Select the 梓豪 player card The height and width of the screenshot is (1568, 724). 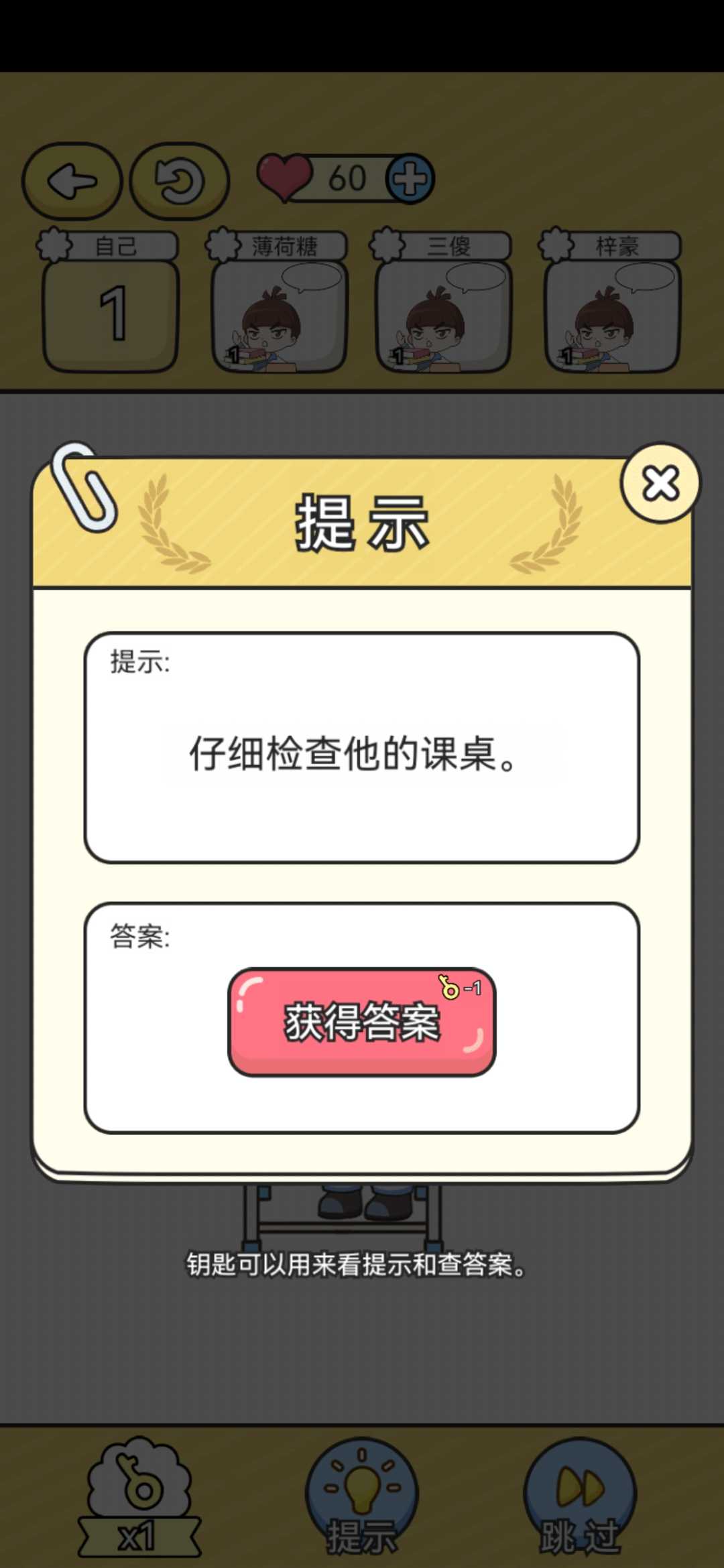(x=611, y=302)
